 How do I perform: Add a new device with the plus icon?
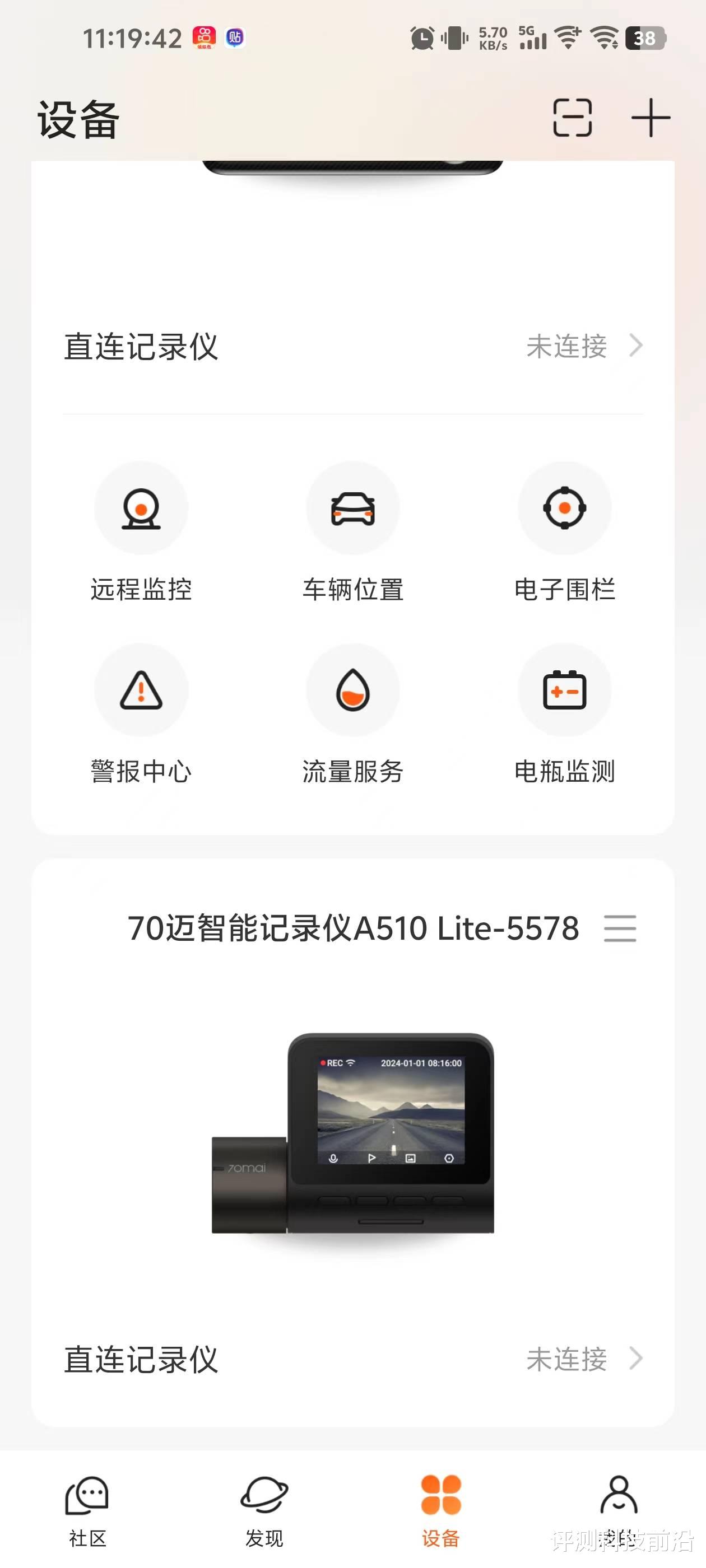tap(651, 118)
